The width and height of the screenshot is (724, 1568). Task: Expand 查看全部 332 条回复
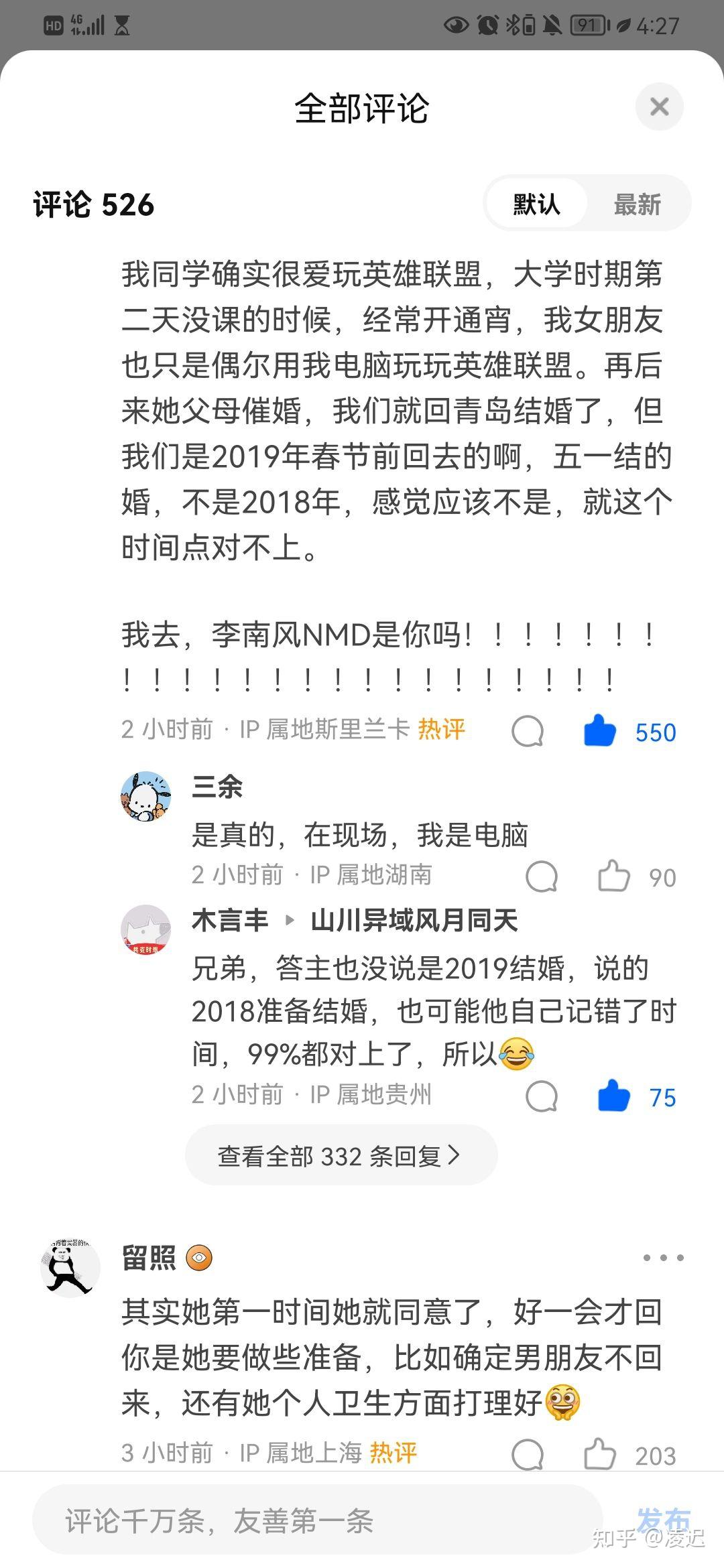(341, 1155)
